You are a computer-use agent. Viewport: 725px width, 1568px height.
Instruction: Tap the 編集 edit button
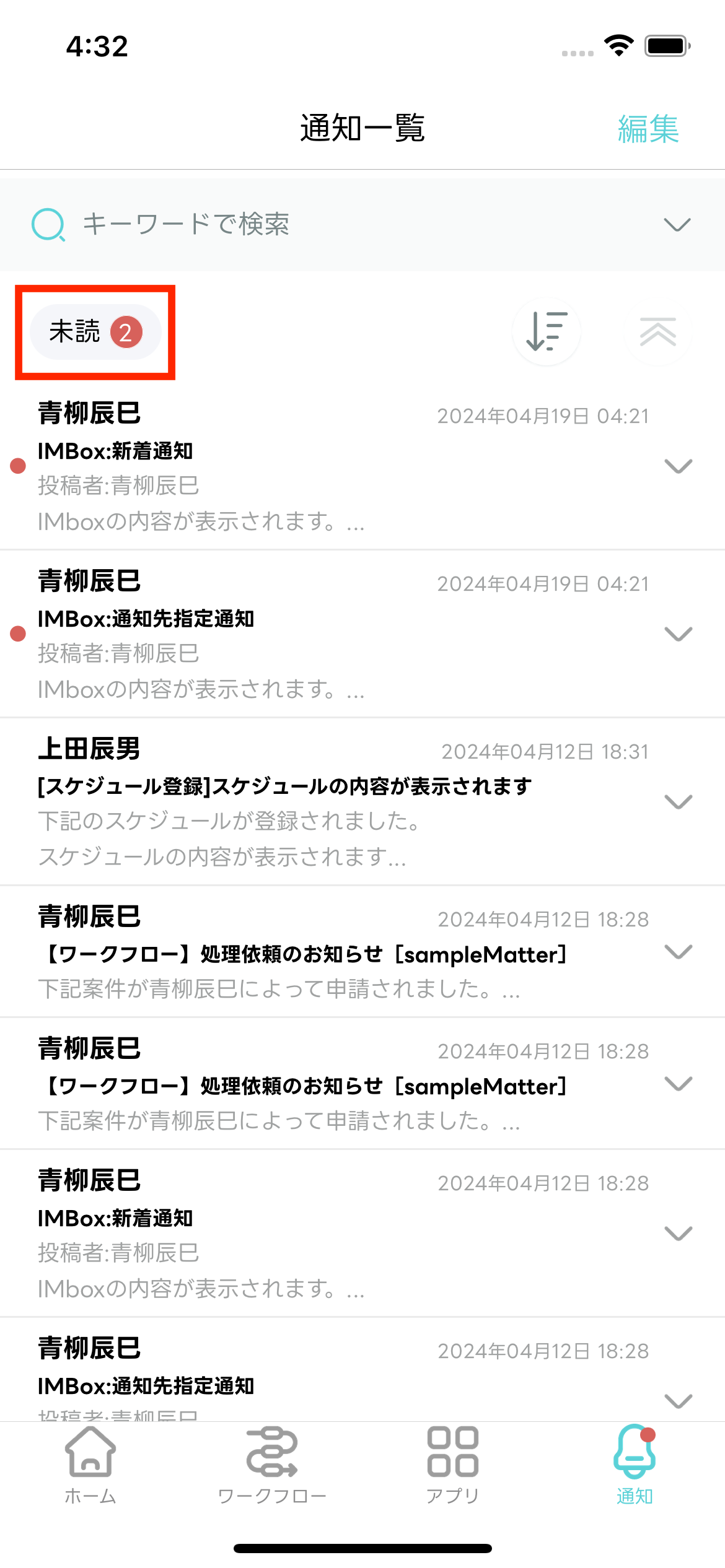[648, 129]
